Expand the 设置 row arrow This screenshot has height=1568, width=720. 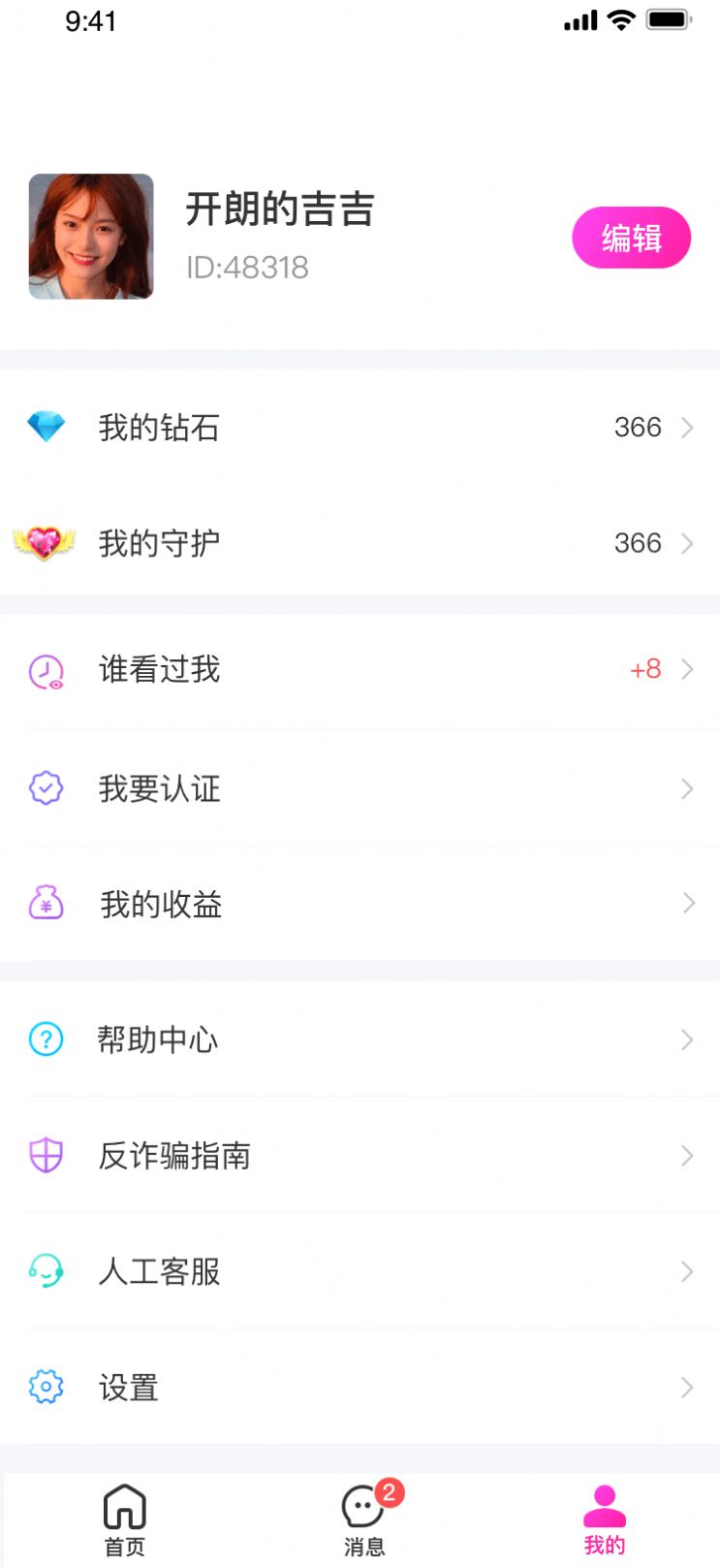point(688,1387)
